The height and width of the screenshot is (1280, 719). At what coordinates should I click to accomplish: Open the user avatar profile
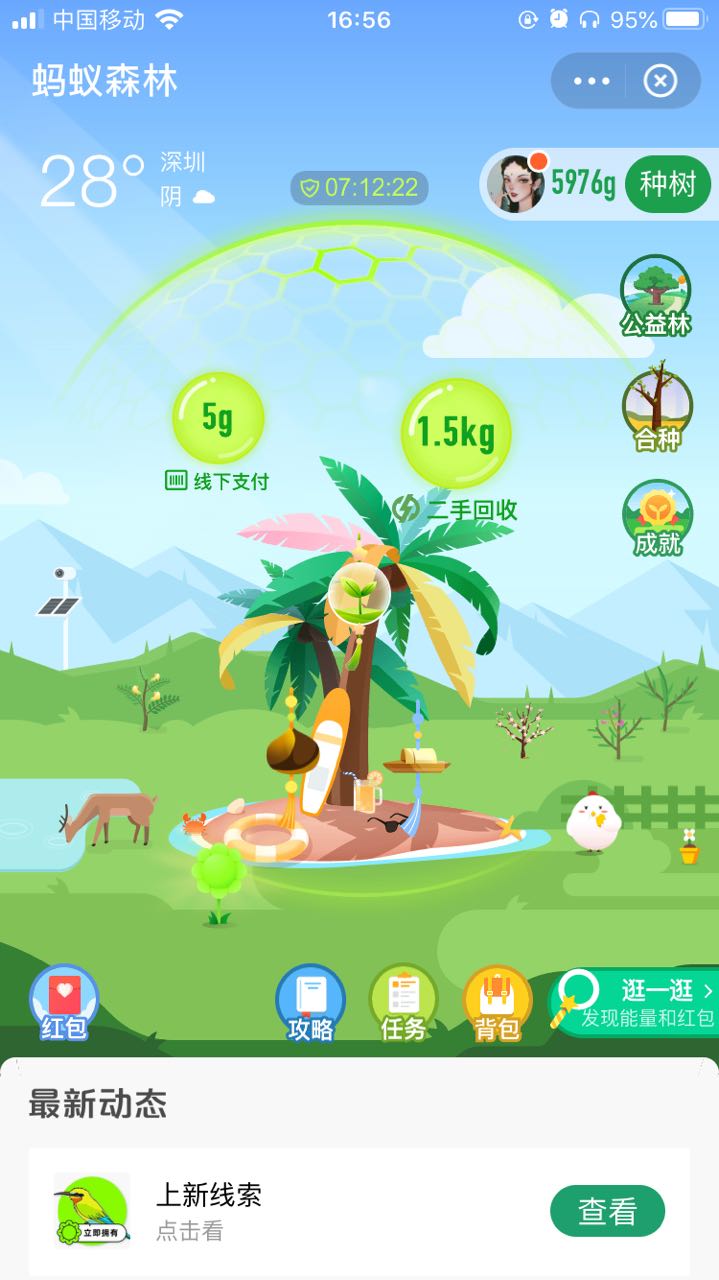tap(516, 184)
